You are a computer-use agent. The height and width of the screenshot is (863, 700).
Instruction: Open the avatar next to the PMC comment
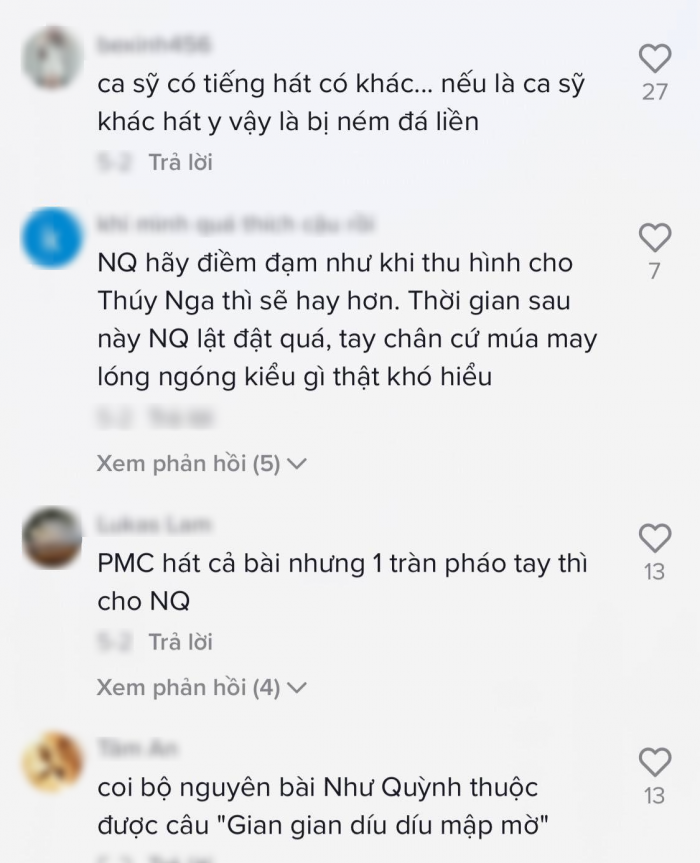pyautogui.click(x=52, y=538)
